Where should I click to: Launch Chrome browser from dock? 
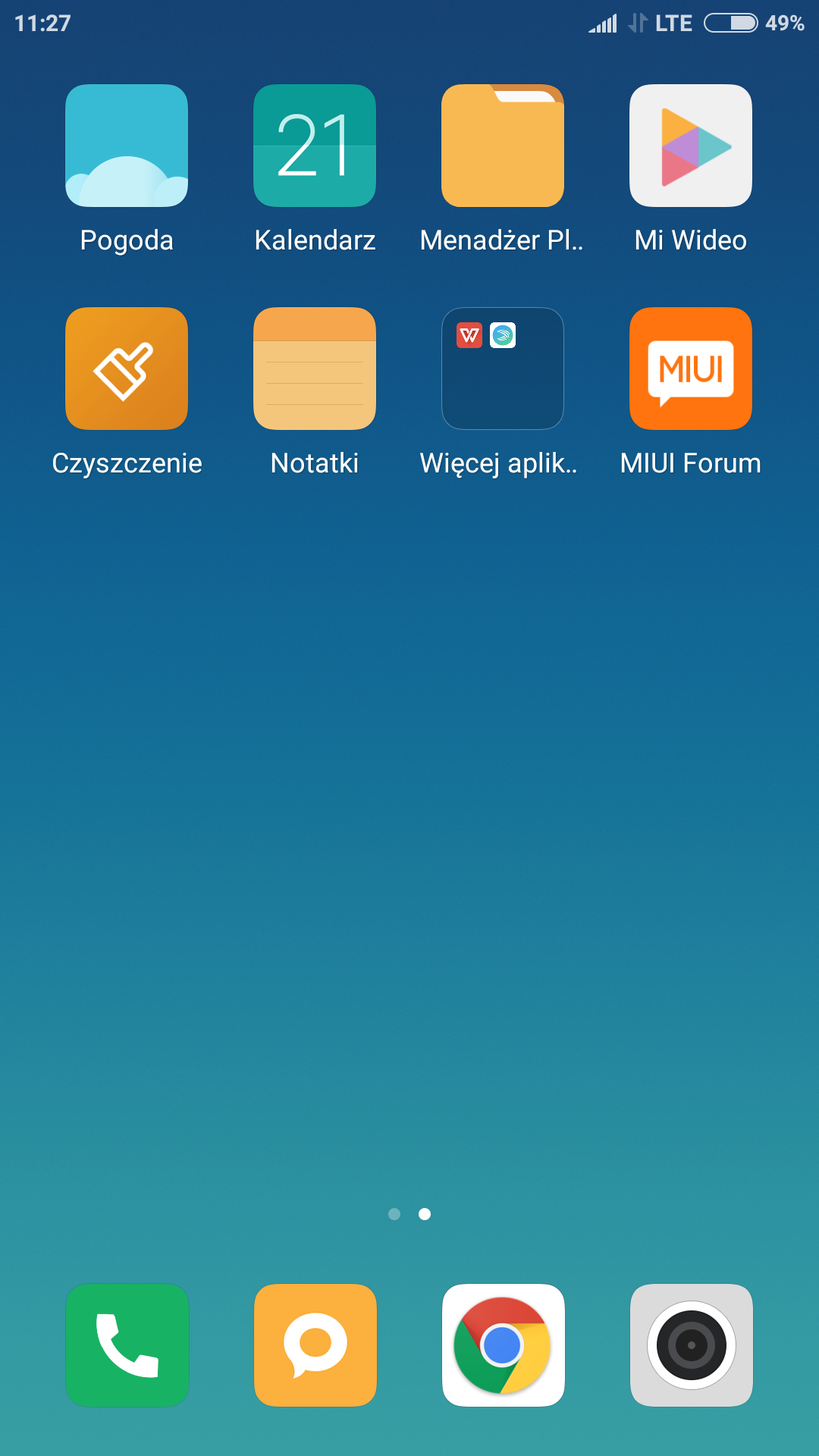[x=503, y=1345]
